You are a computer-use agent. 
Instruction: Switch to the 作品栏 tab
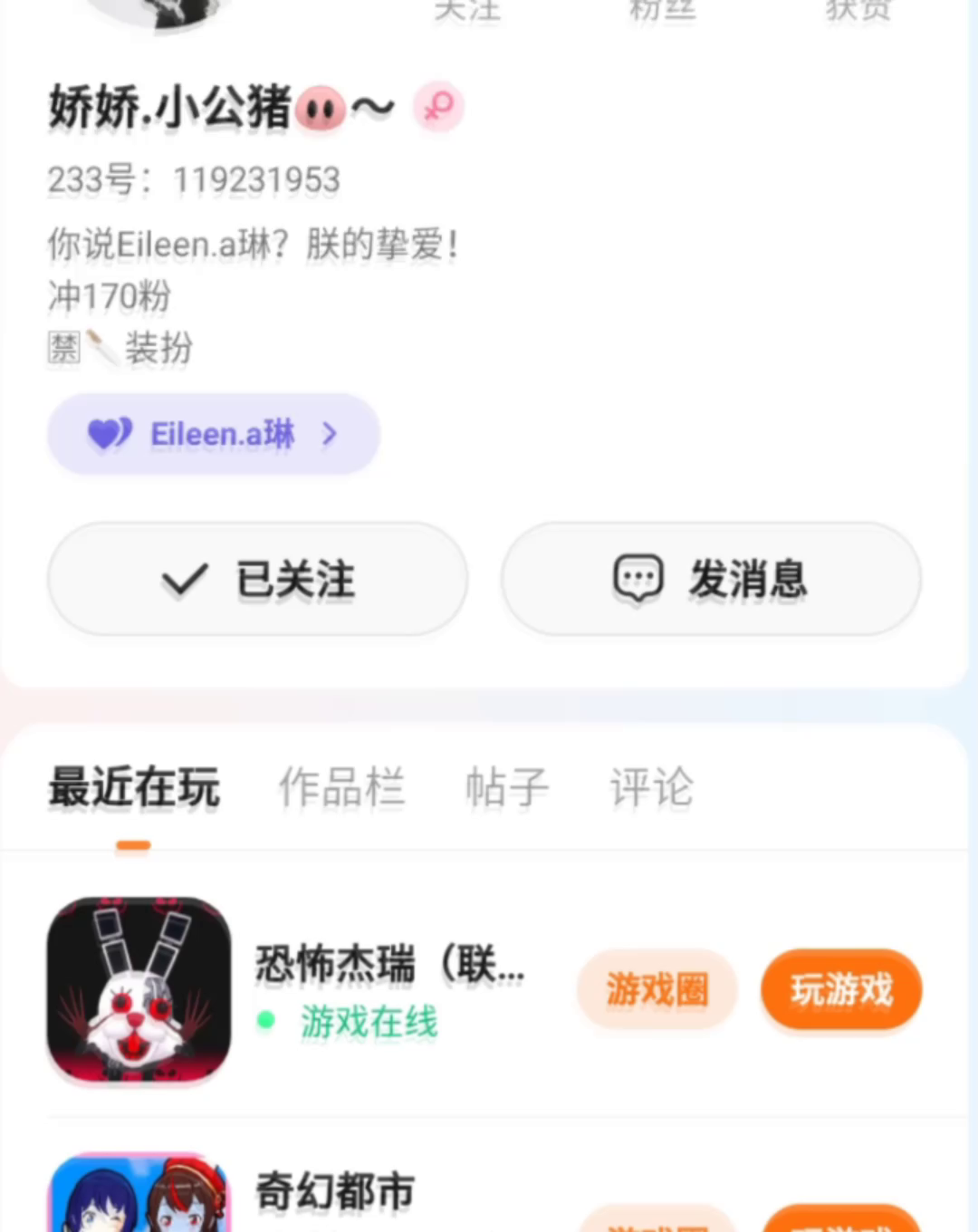[x=341, y=787]
